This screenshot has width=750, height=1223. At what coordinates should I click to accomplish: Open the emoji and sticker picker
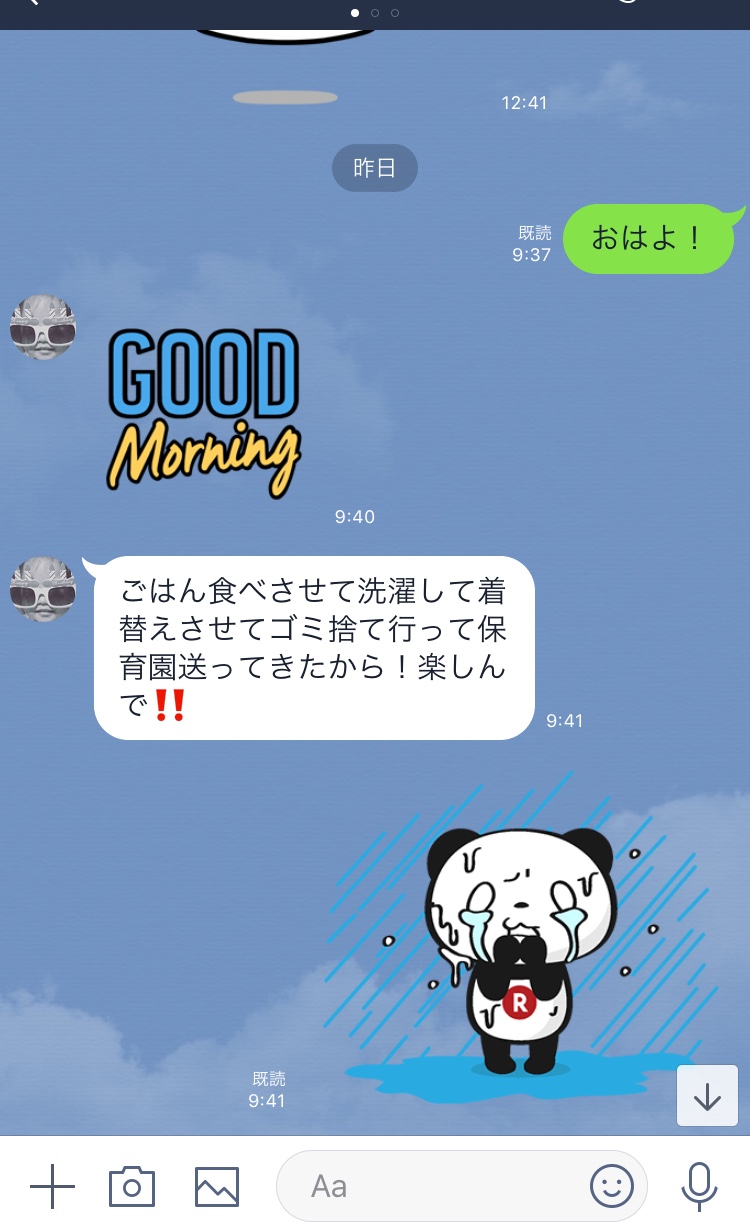(x=612, y=1186)
